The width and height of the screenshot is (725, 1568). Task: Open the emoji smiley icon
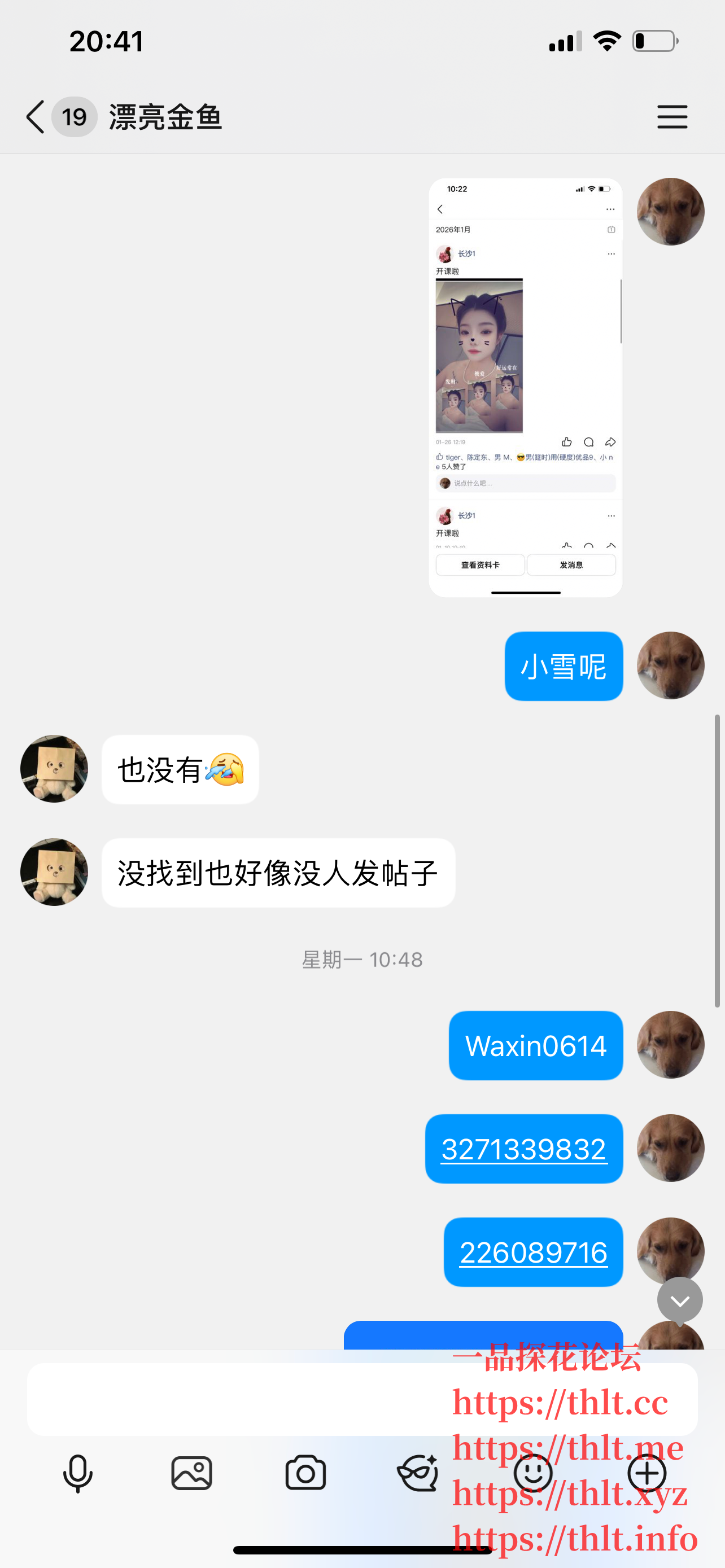pos(534,1474)
